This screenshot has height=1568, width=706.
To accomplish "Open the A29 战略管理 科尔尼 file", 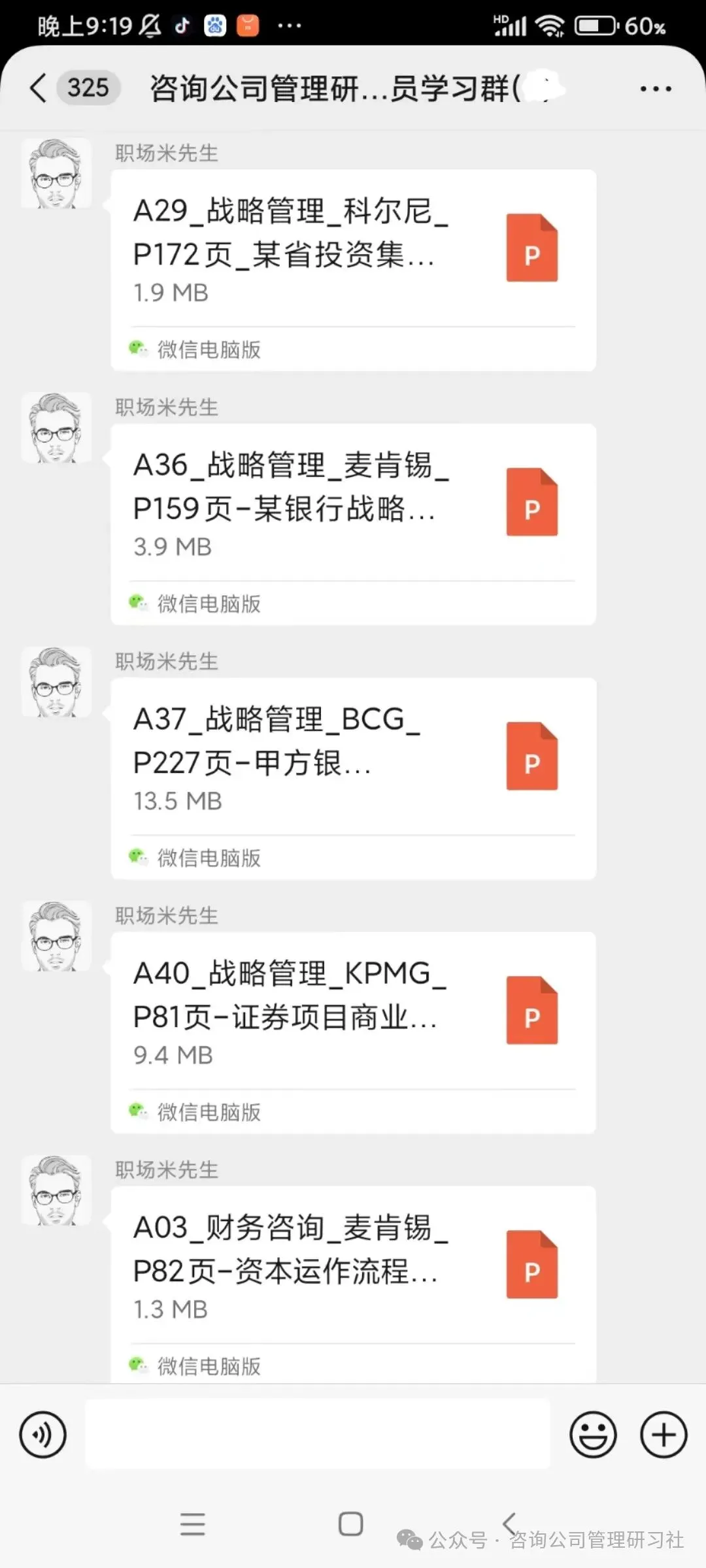I will (354, 270).
